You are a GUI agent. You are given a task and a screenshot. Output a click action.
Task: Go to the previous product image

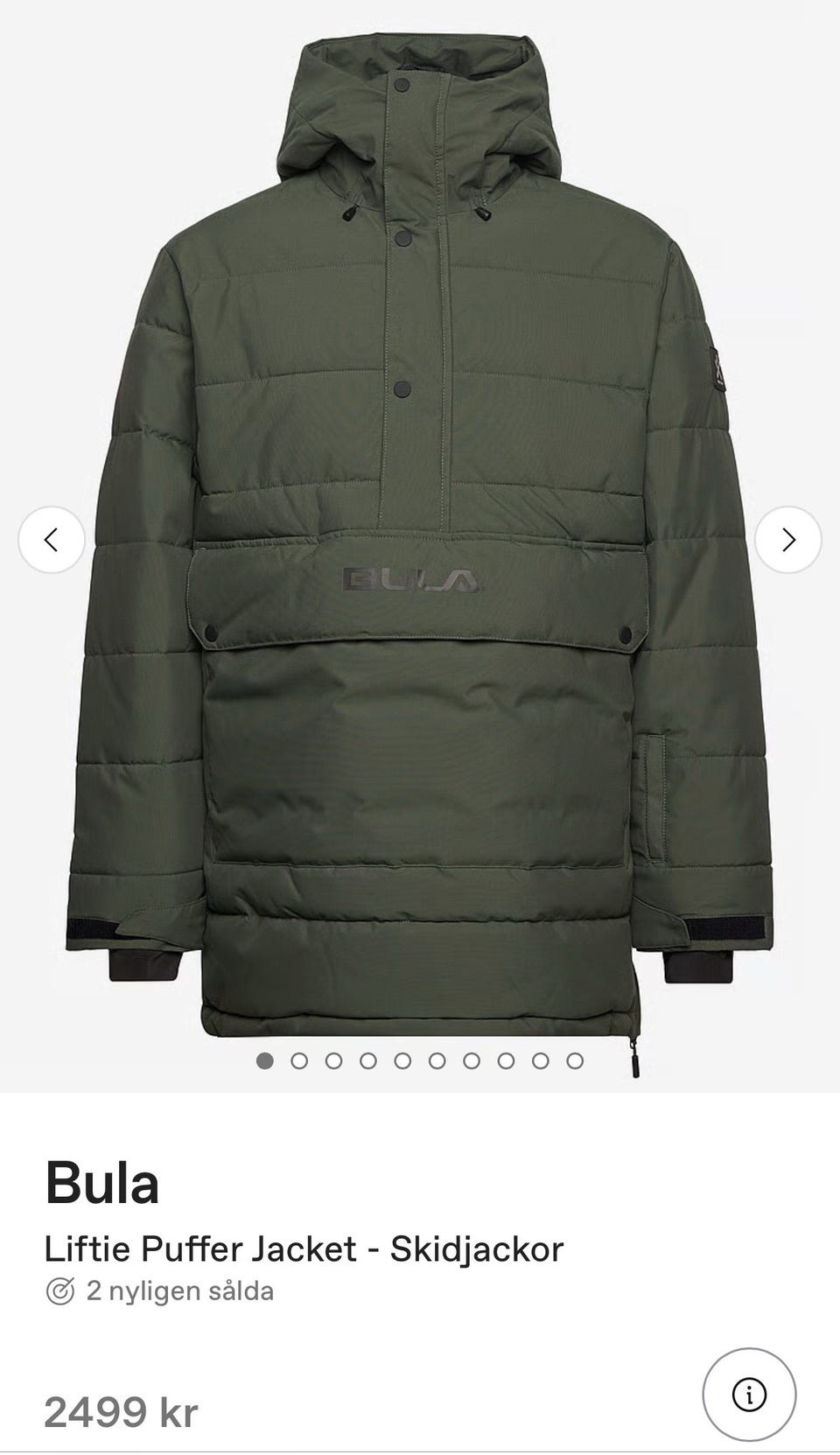click(x=52, y=540)
